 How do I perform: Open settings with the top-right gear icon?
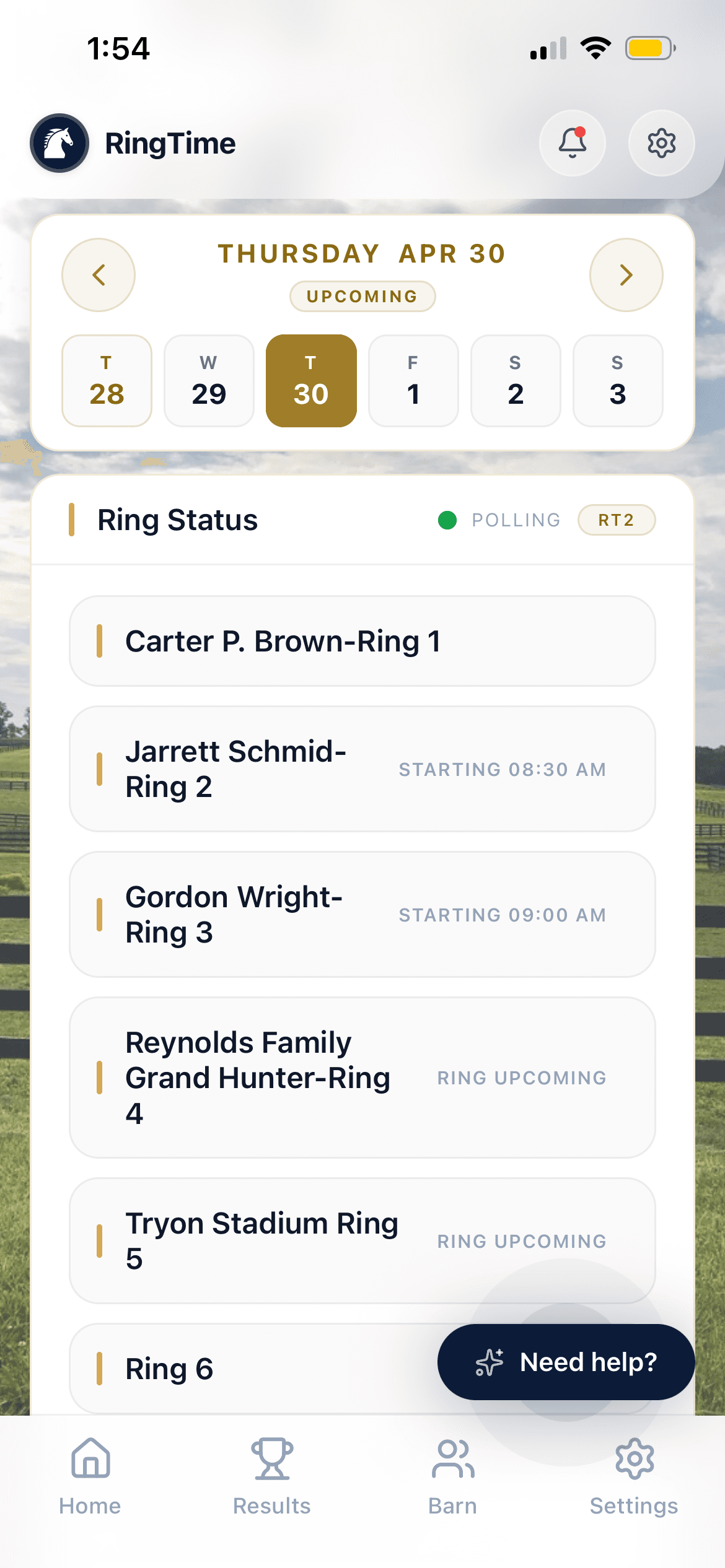[x=661, y=142]
